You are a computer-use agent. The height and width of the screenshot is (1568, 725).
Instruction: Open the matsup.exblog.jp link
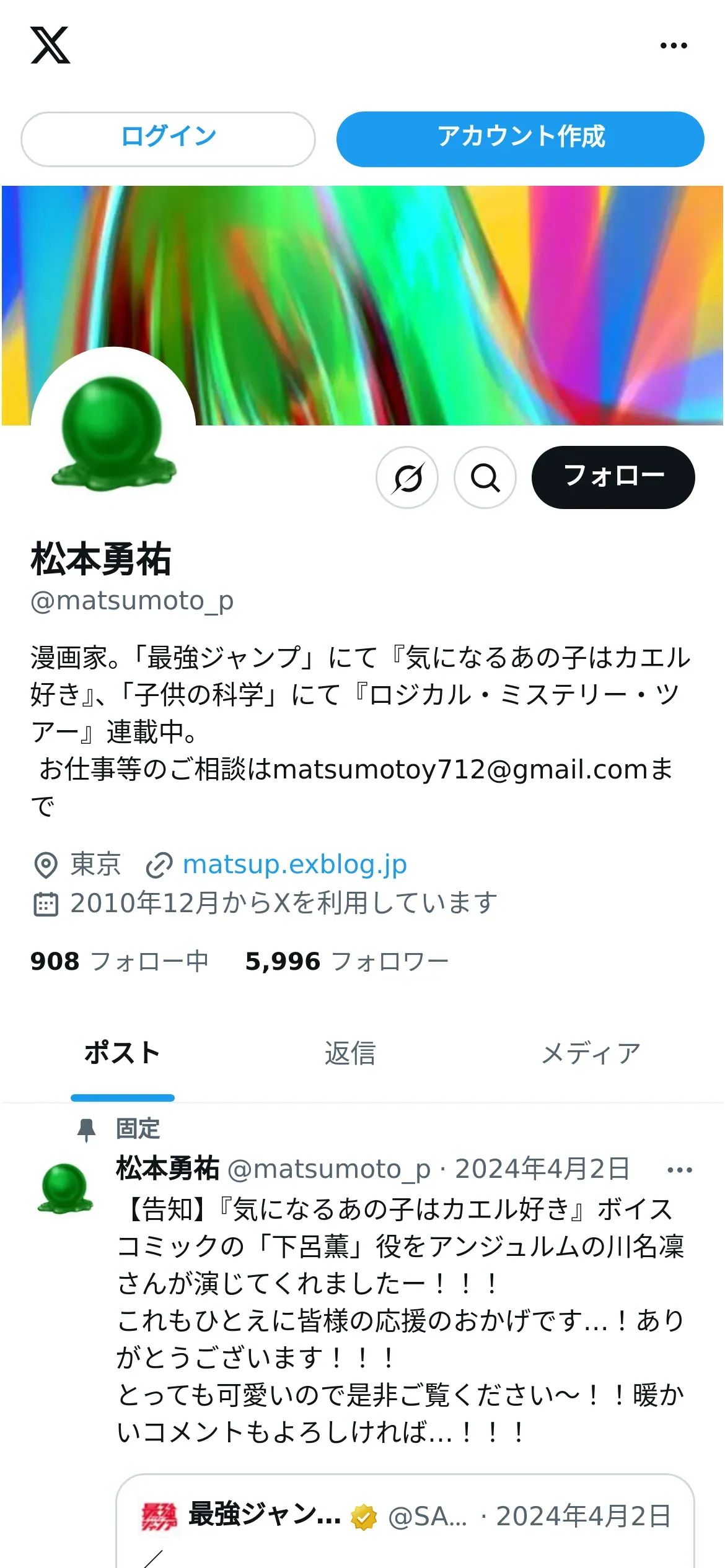click(294, 865)
